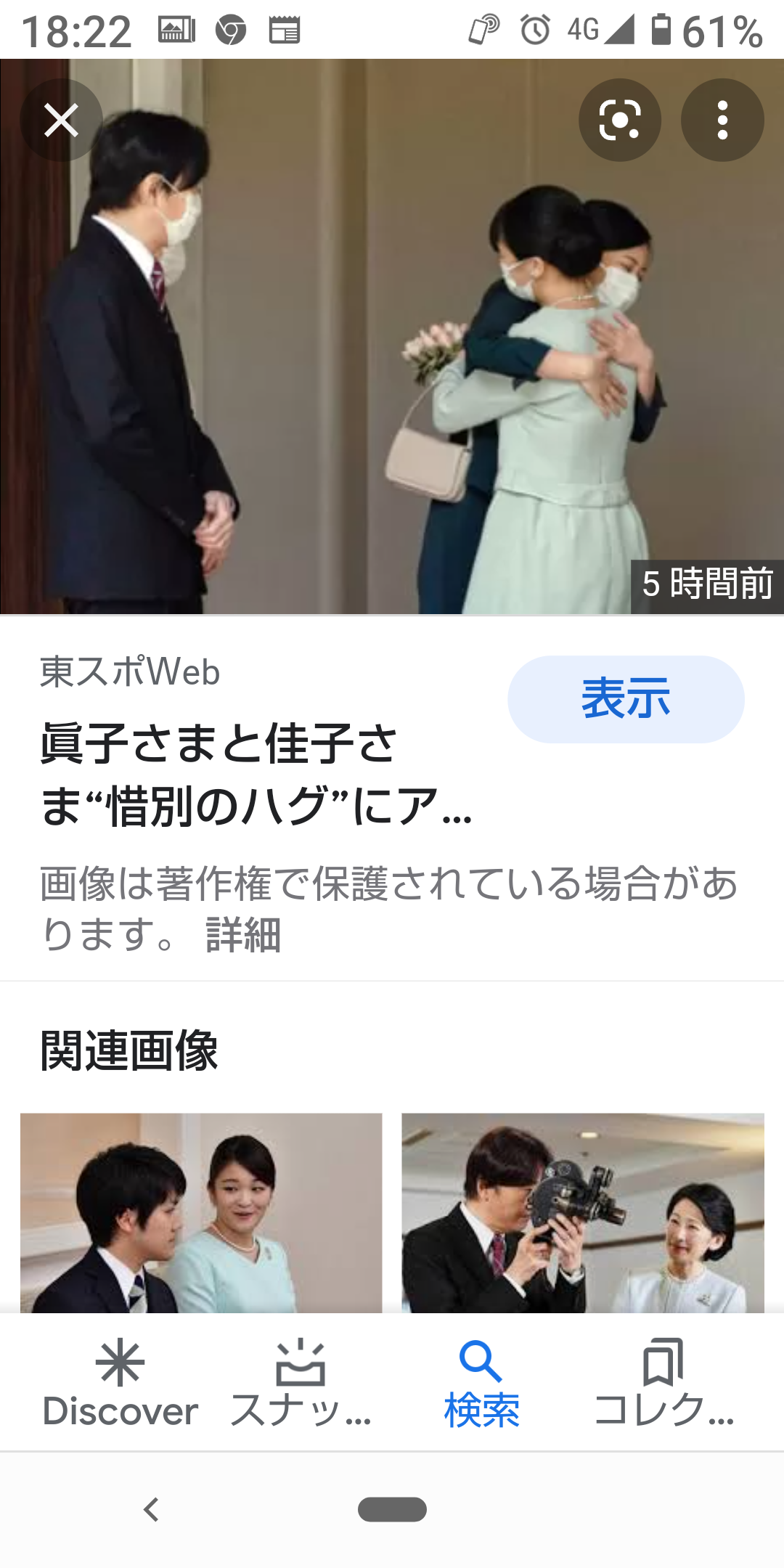The height and width of the screenshot is (1568, 784).
Task: Go to the スナップショット tab
Action: (301, 1383)
